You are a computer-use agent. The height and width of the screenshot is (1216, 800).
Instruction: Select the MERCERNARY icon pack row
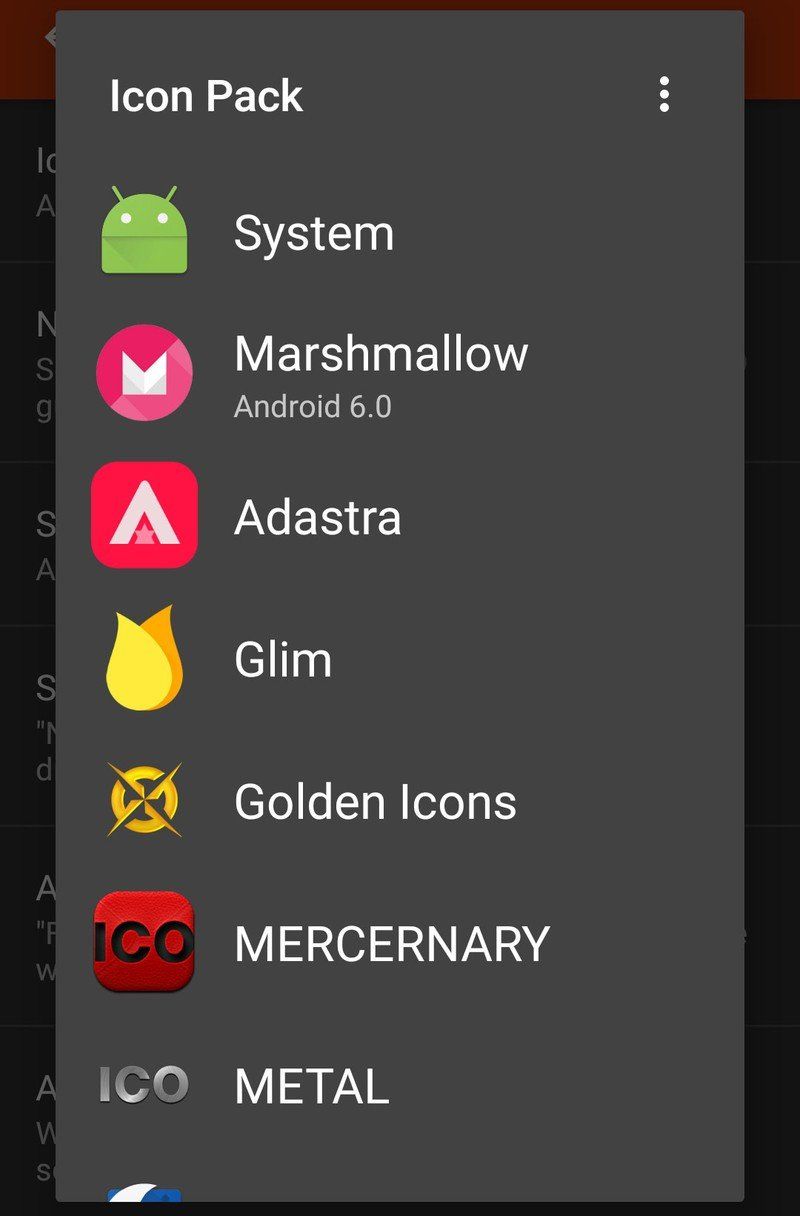(390, 941)
